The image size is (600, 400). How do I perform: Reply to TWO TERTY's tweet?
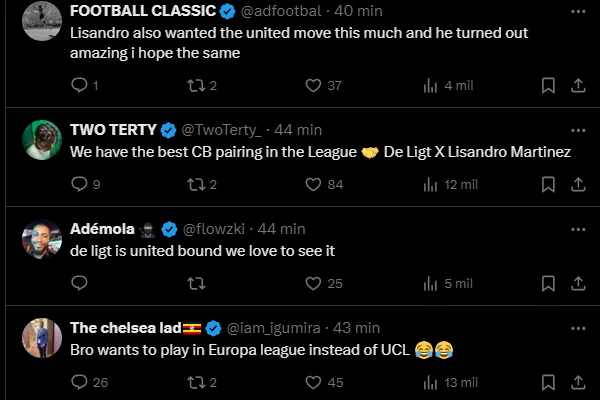[x=80, y=184]
